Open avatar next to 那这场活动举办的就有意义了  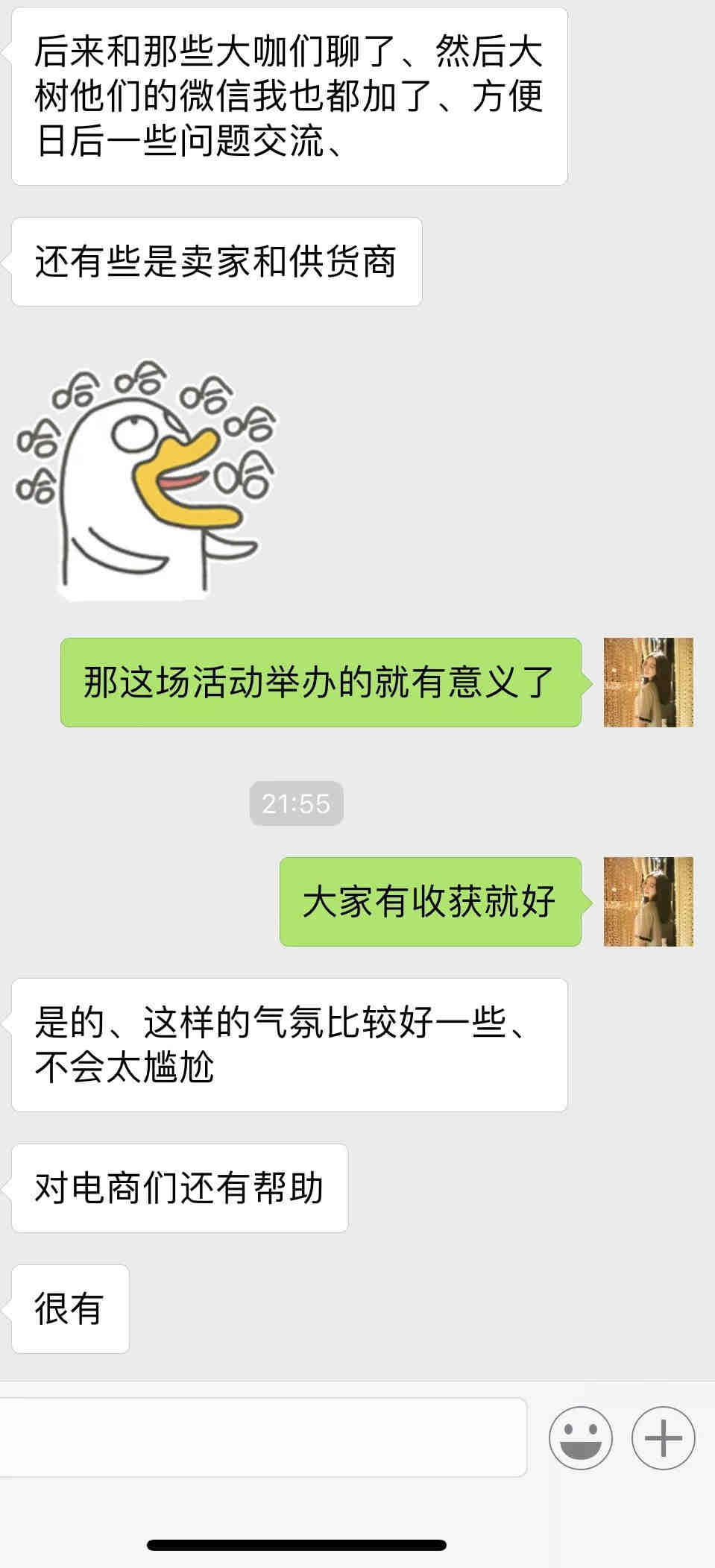click(648, 682)
